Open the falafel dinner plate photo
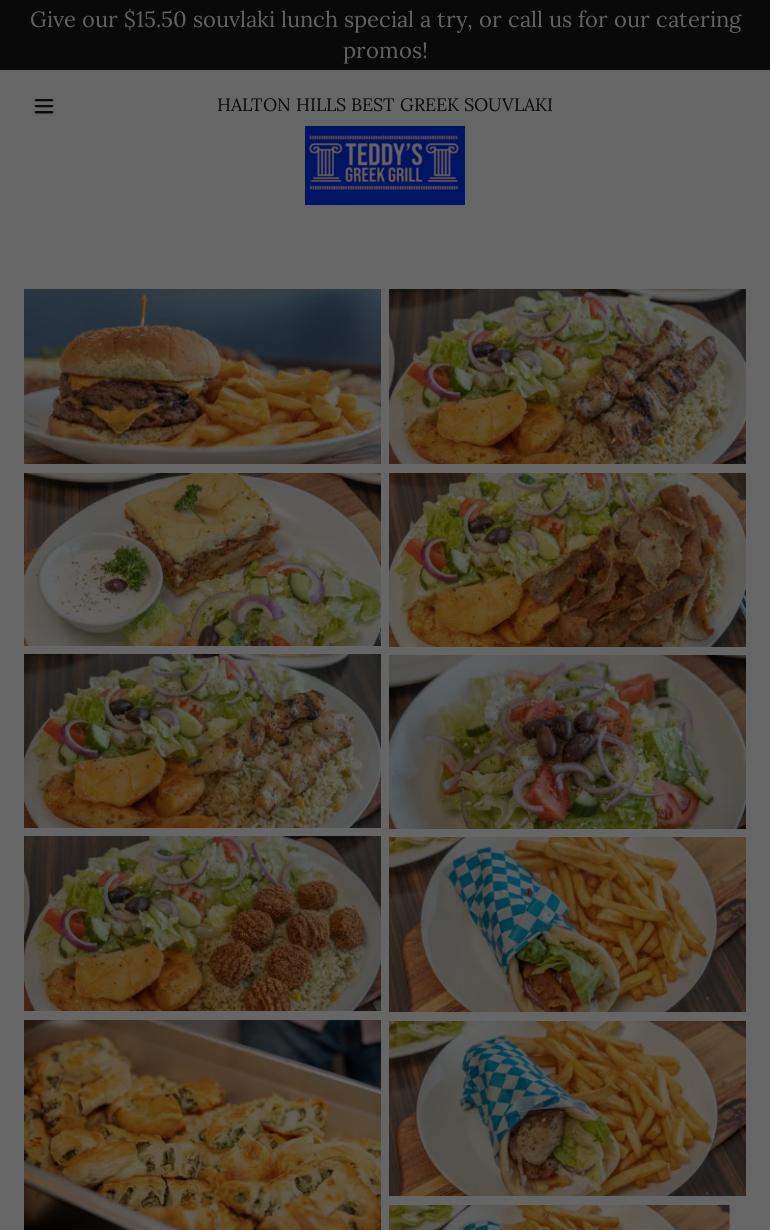Viewport: 770px width, 1230px height. (x=202, y=923)
